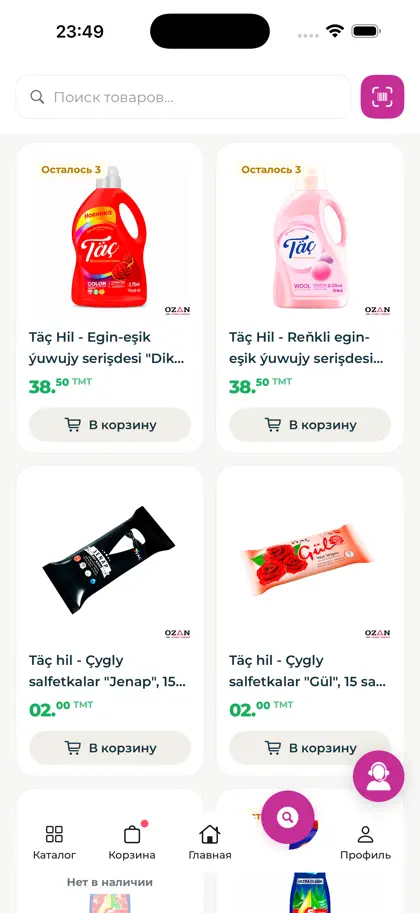The image size is (420, 913).
Task: Add Gül wet wipes to cart
Action: point(310,748)
